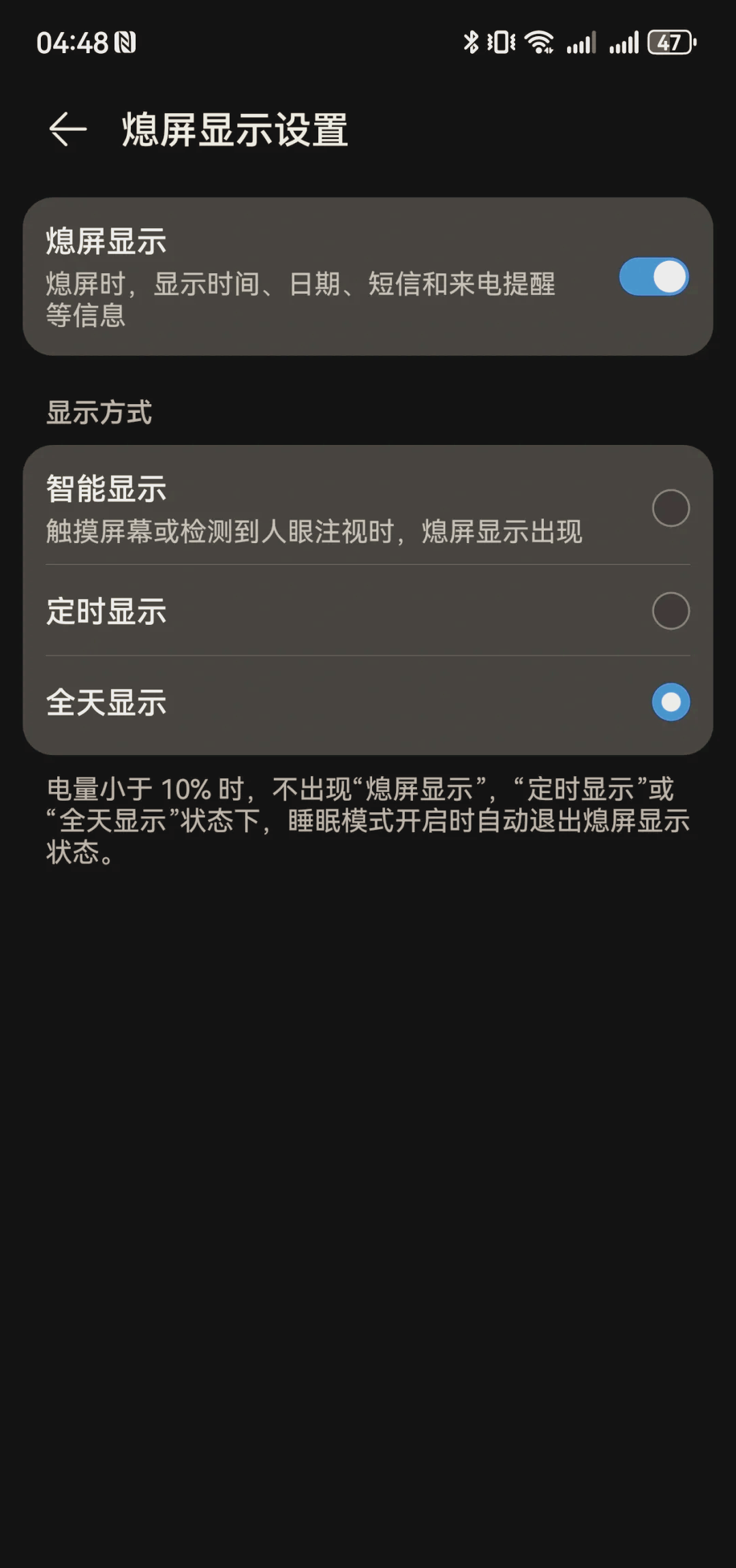The height and width of the screenshot is (1568, 736).
Task: Tap the SIM 2 signal strength bars
Action: [625, 42]
